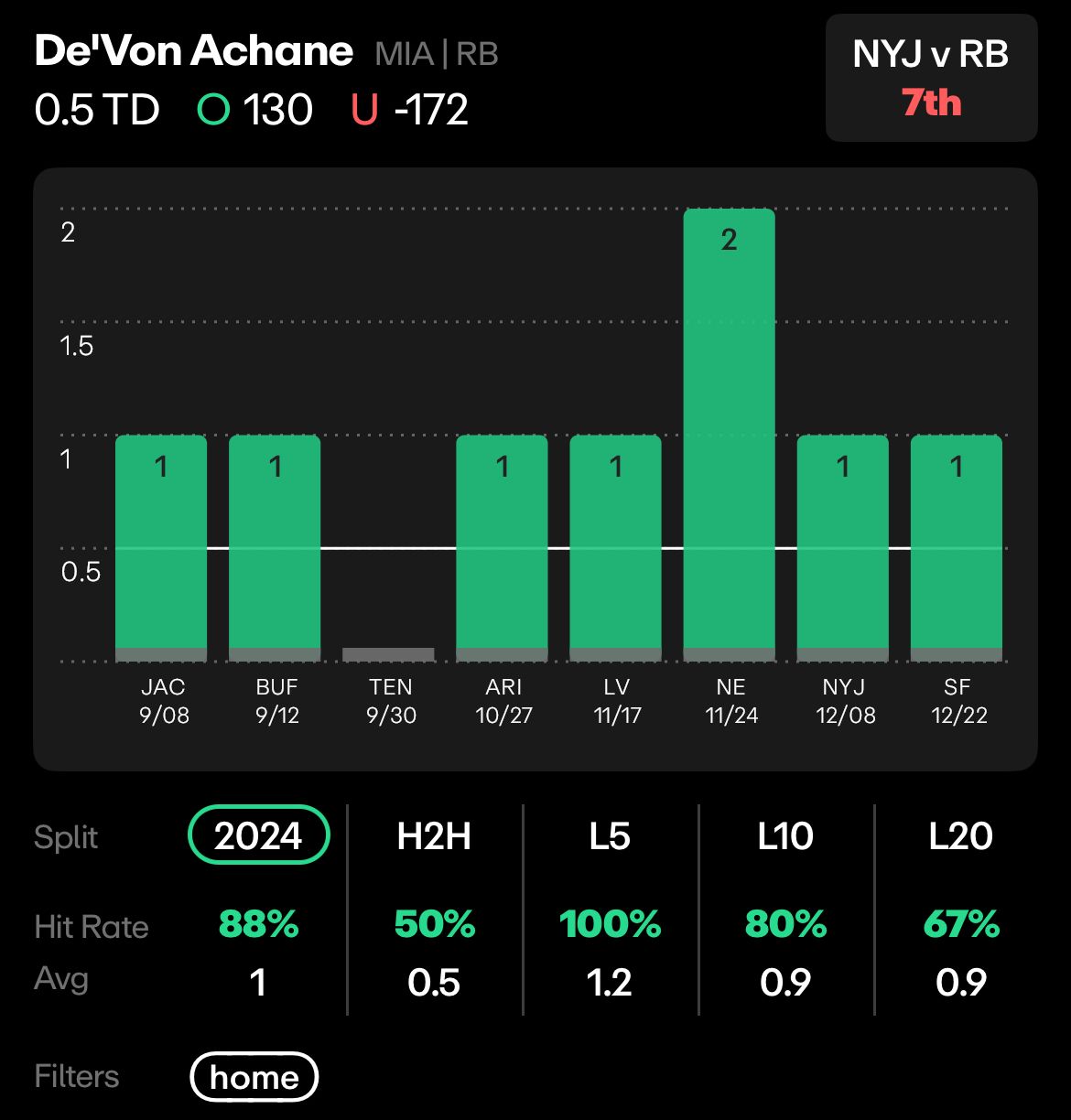The height and width of the screenshot is (1120, 1071).
Task: Select the 2024 split
Action: click(258, 835)
